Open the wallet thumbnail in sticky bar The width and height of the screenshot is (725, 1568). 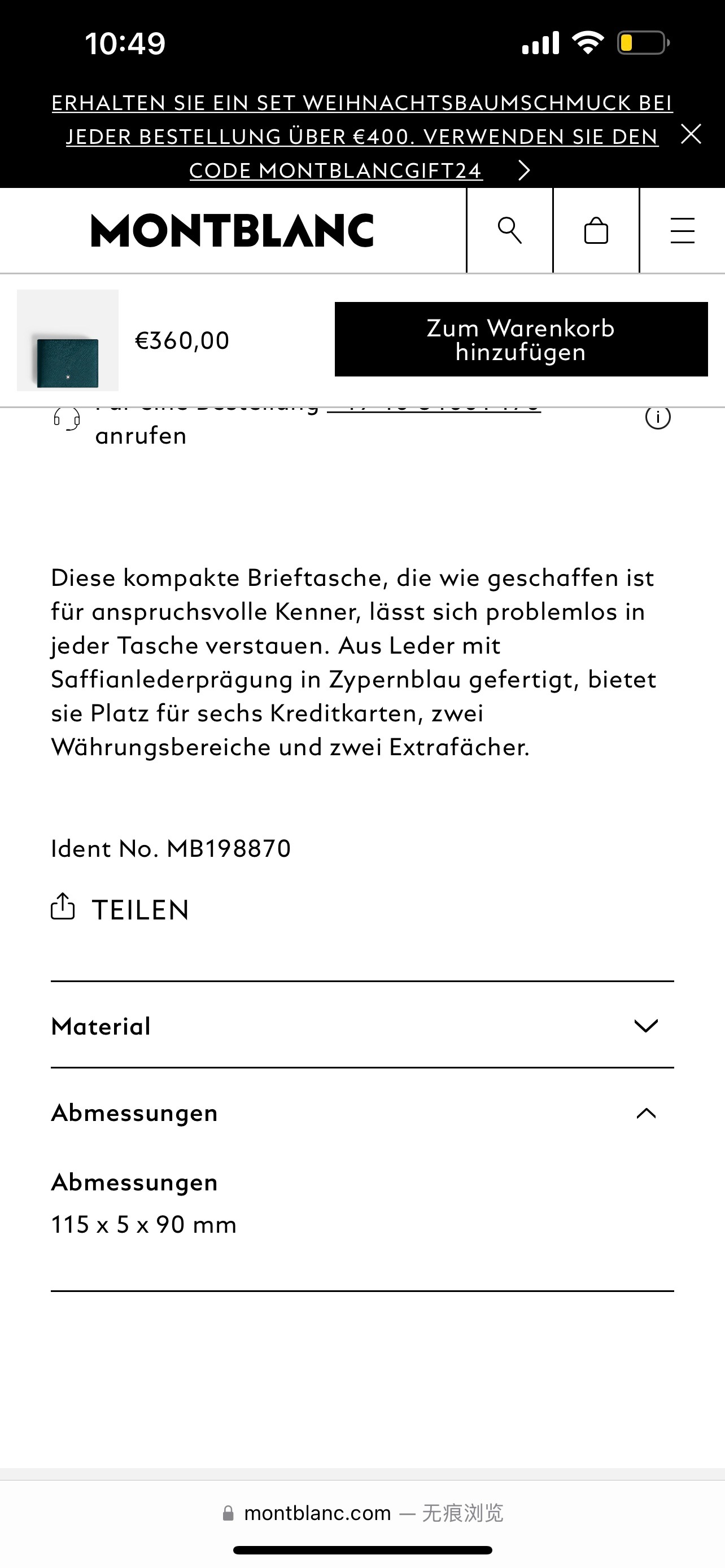click(x=68, y=340)
